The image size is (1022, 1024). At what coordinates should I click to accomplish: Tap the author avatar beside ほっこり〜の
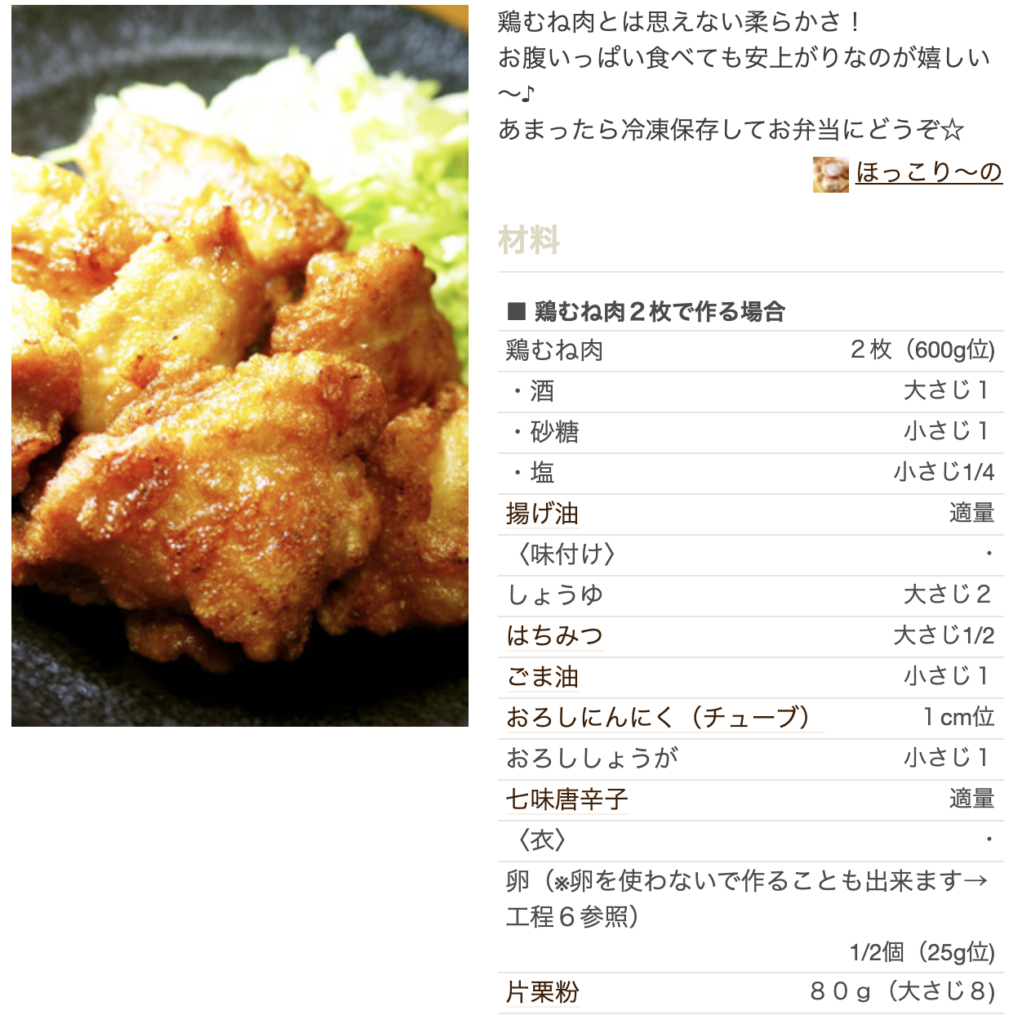point(830,174)
